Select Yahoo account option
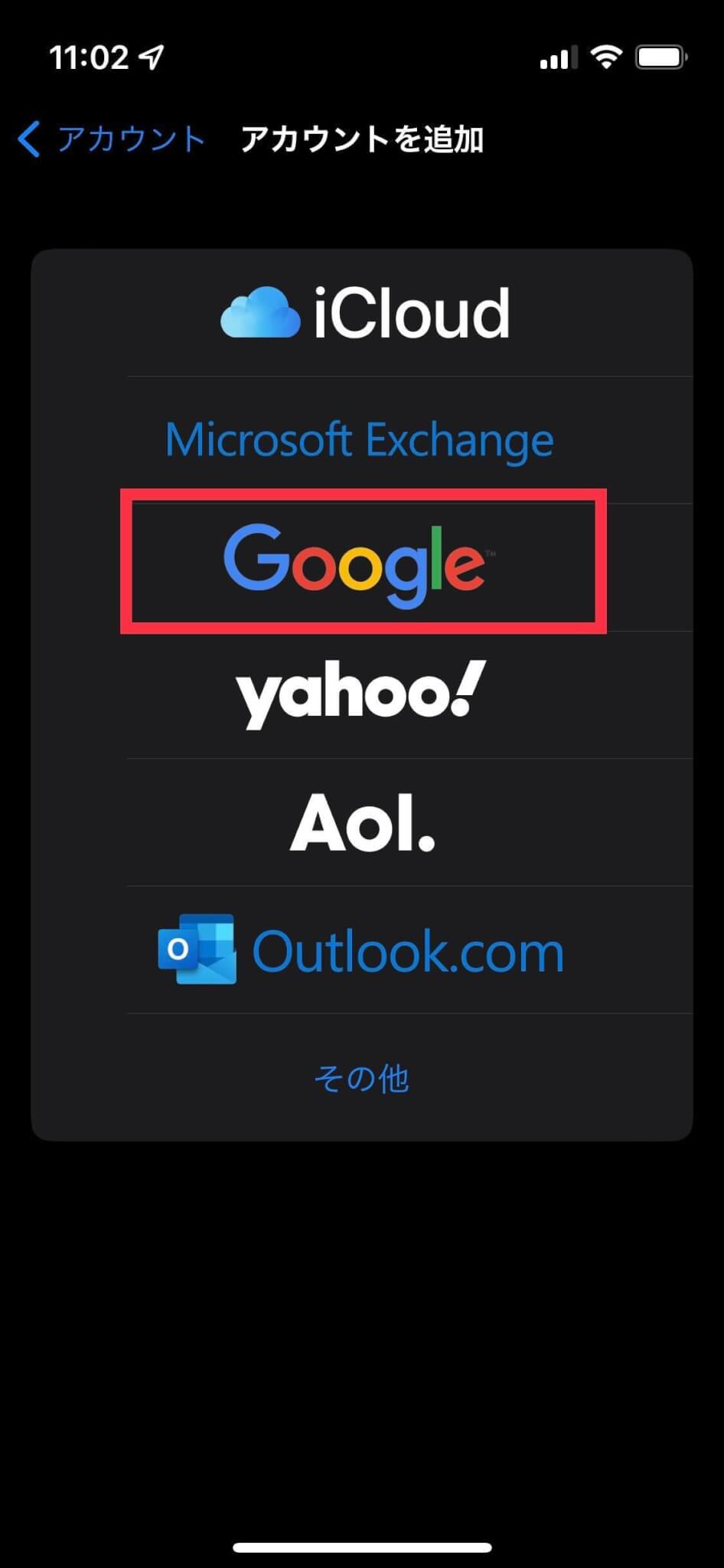724x1568 pixels. [361, 693]
